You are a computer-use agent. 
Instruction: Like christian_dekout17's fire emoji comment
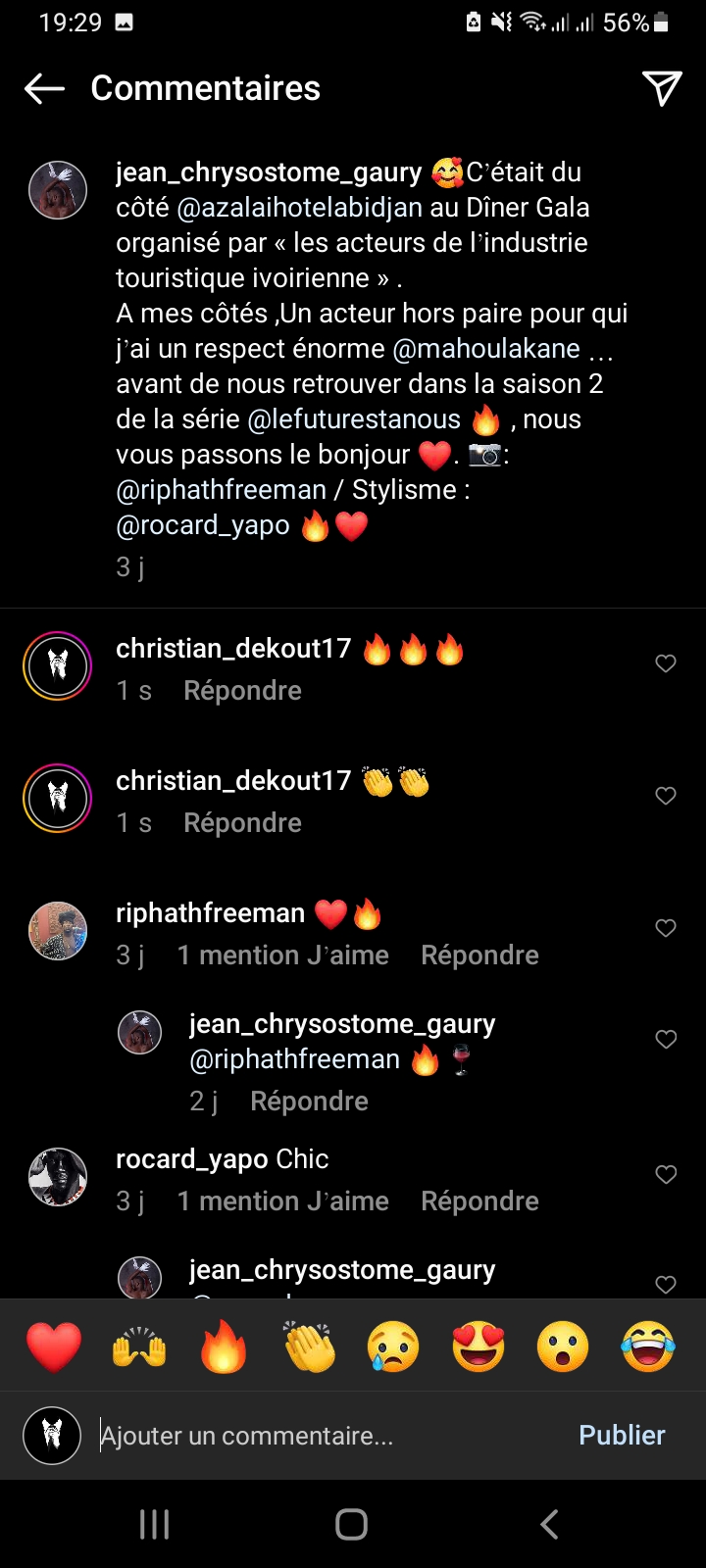pyautogui.click(x=666, y=664)
